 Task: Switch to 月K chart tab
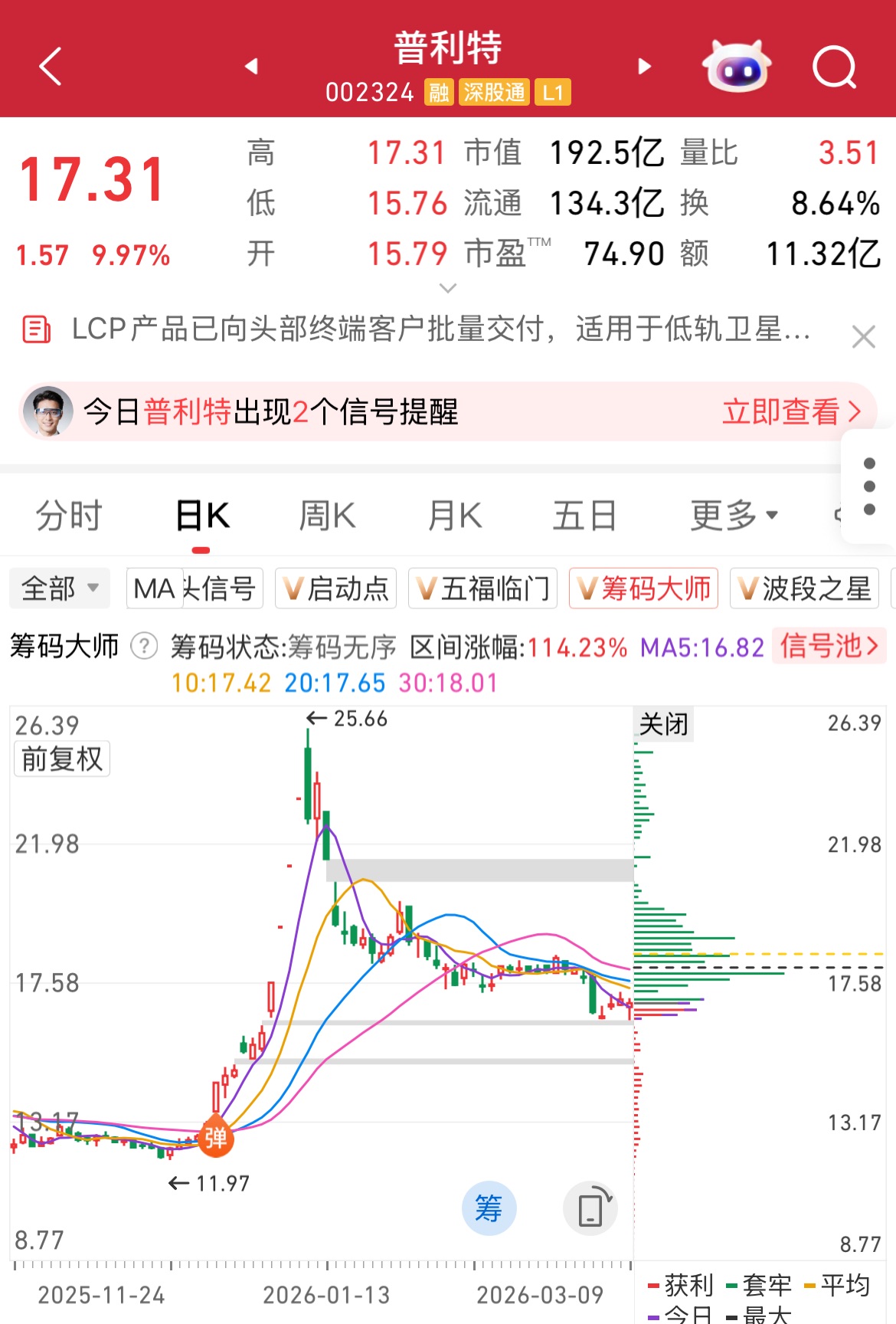coord(455,516)
